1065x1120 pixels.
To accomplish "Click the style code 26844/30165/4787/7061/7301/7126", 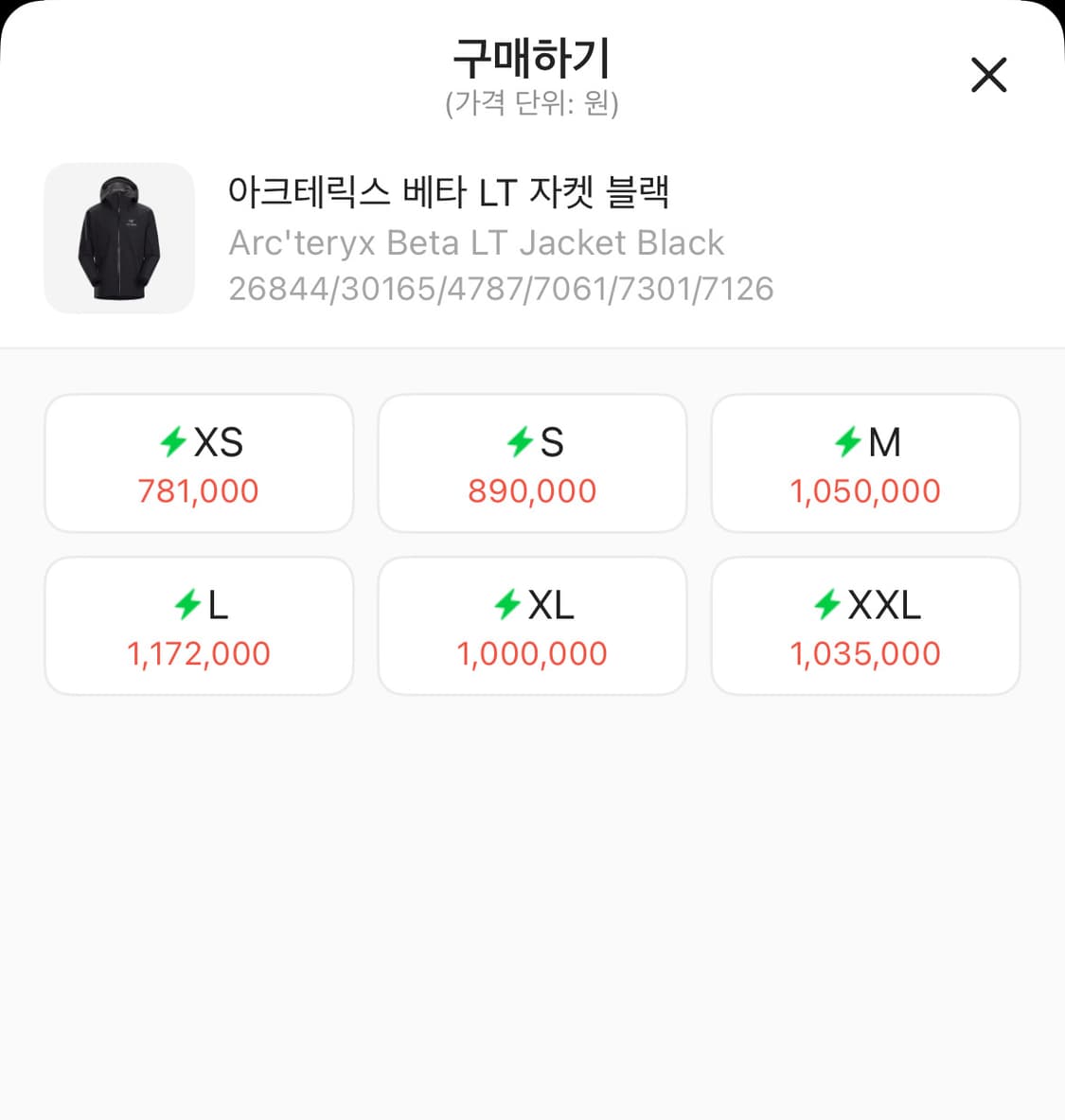I will click(x=501, y=289).
